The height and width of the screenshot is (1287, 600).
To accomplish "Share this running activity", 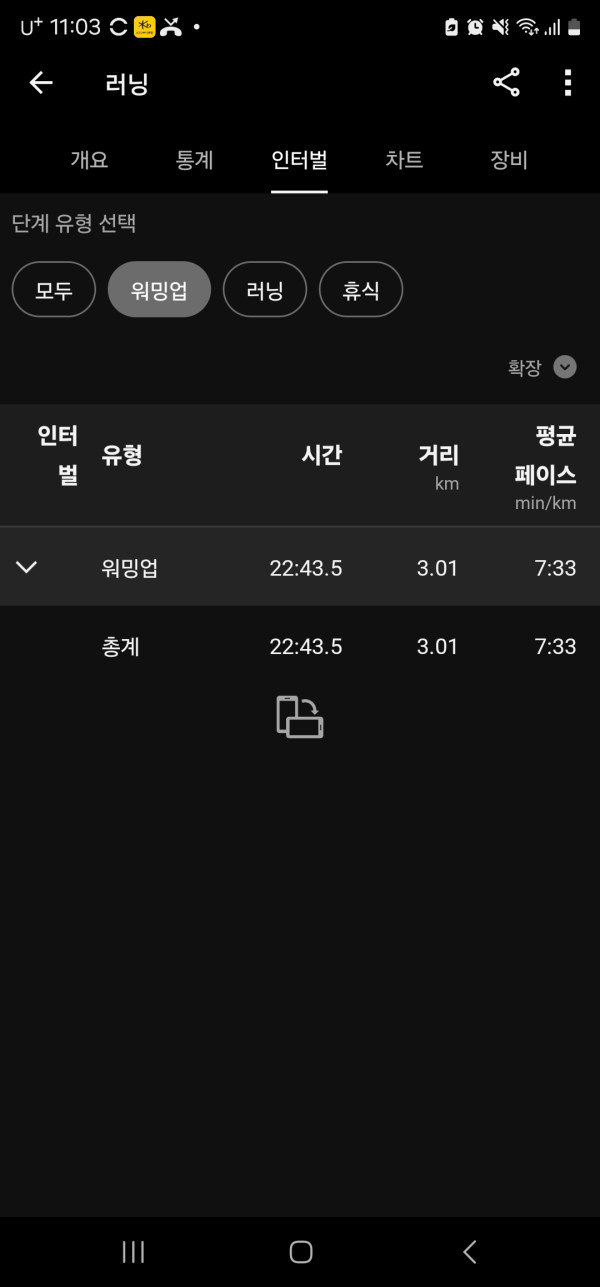I will click(x=506, y=83).
